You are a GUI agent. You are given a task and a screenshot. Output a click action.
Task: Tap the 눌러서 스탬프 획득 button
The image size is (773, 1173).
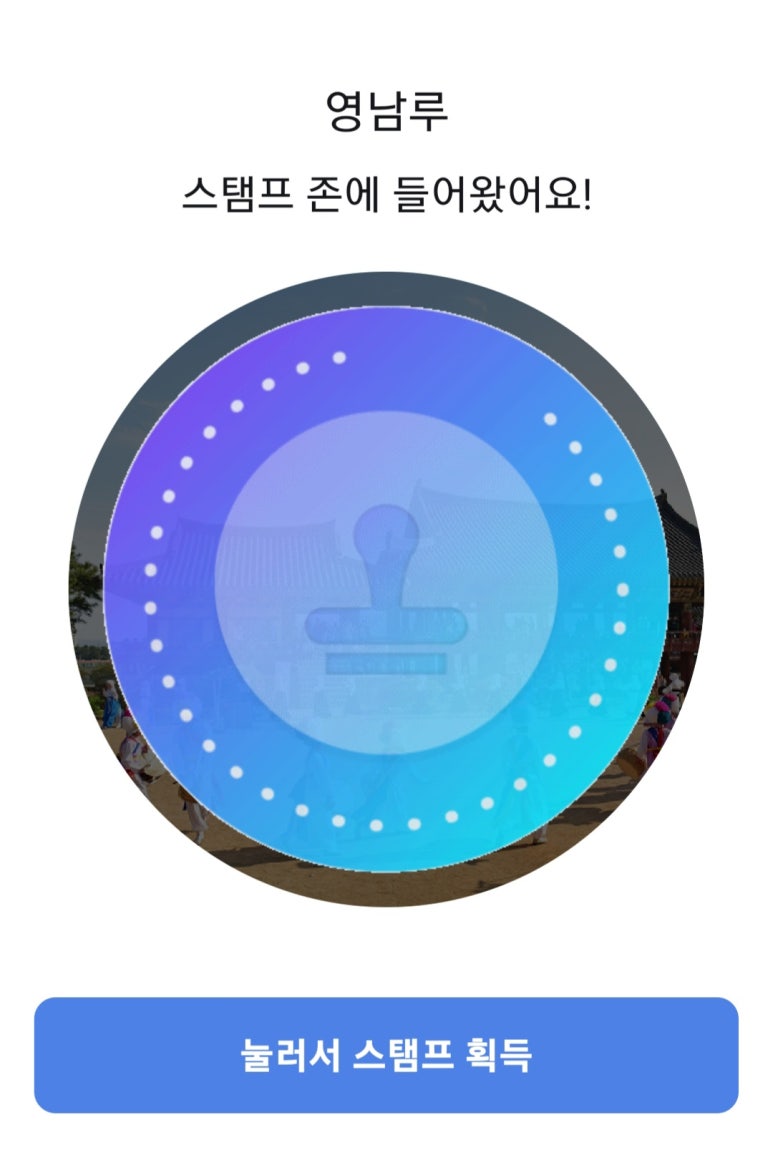(386, 1055)
